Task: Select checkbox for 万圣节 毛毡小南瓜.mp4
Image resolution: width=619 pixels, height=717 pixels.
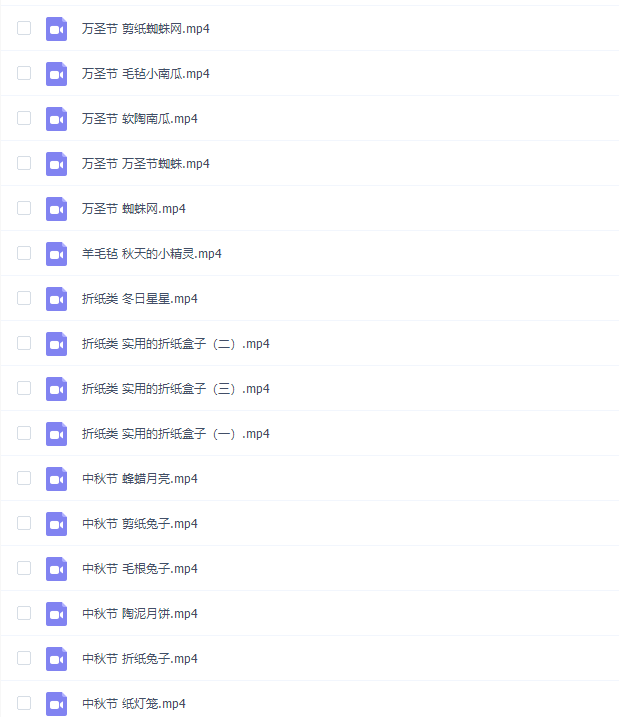Action: [x=24, y=74]
